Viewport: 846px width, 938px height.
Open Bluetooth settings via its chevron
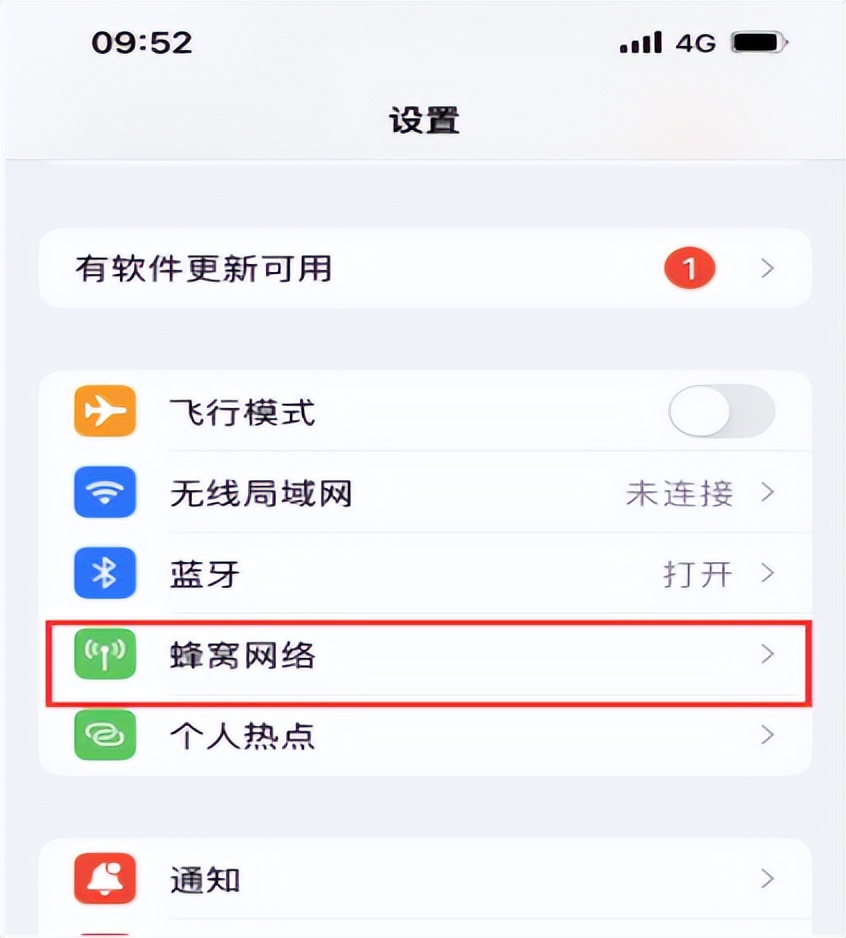[767, 573]
